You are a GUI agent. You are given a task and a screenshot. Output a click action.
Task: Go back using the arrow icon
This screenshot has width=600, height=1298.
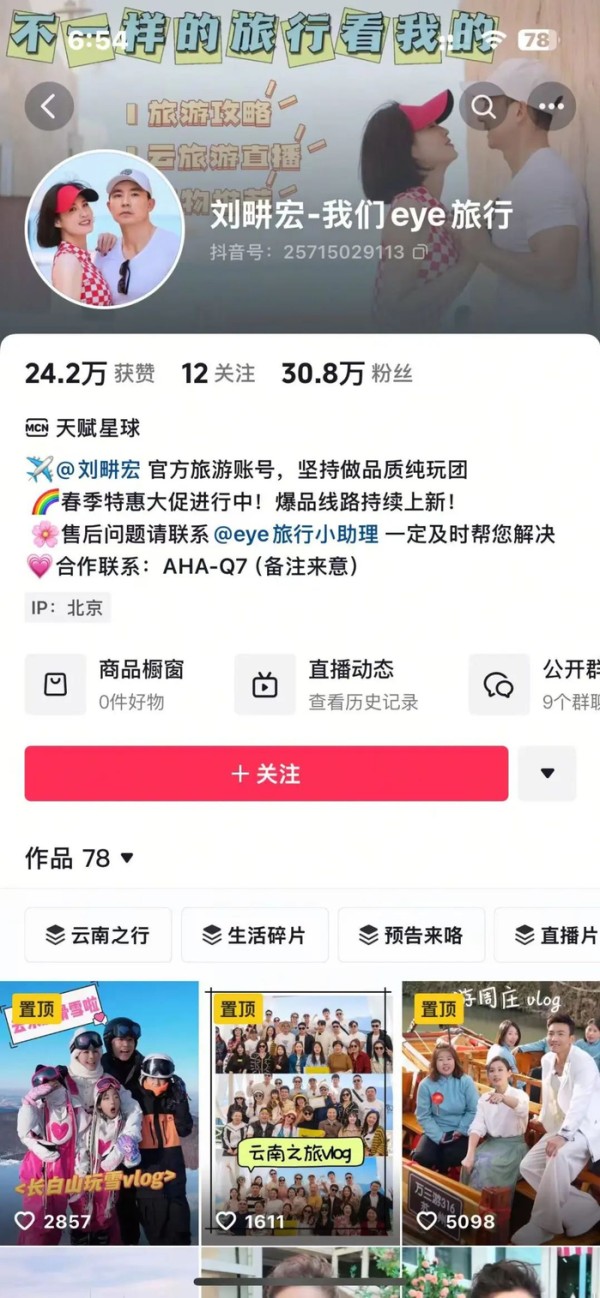tap(49, 105)
